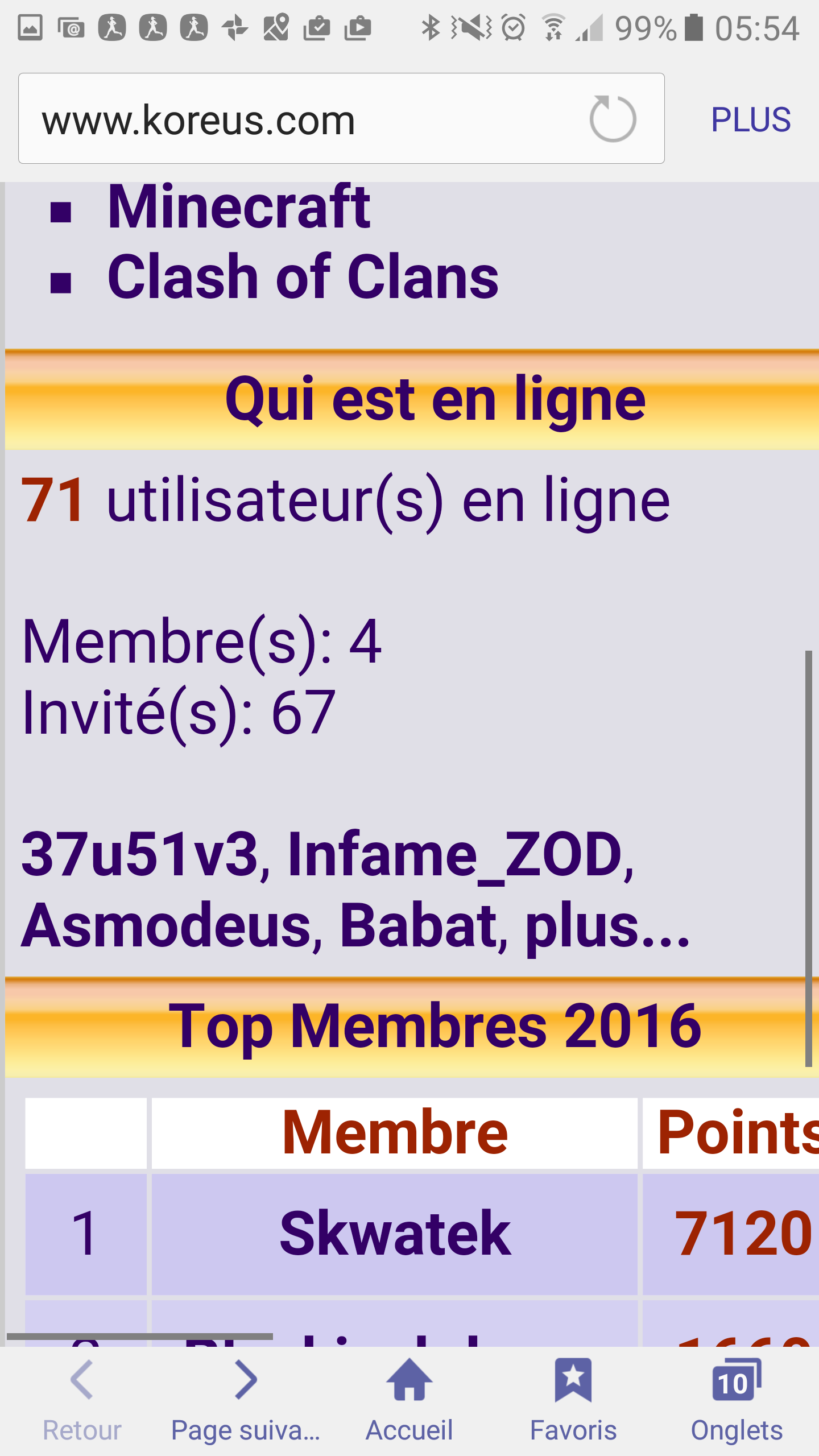The width and height of the screenshot is (819, 1456).
Task: Go to next page with forward arrow
Action: tap(246, 1395)
